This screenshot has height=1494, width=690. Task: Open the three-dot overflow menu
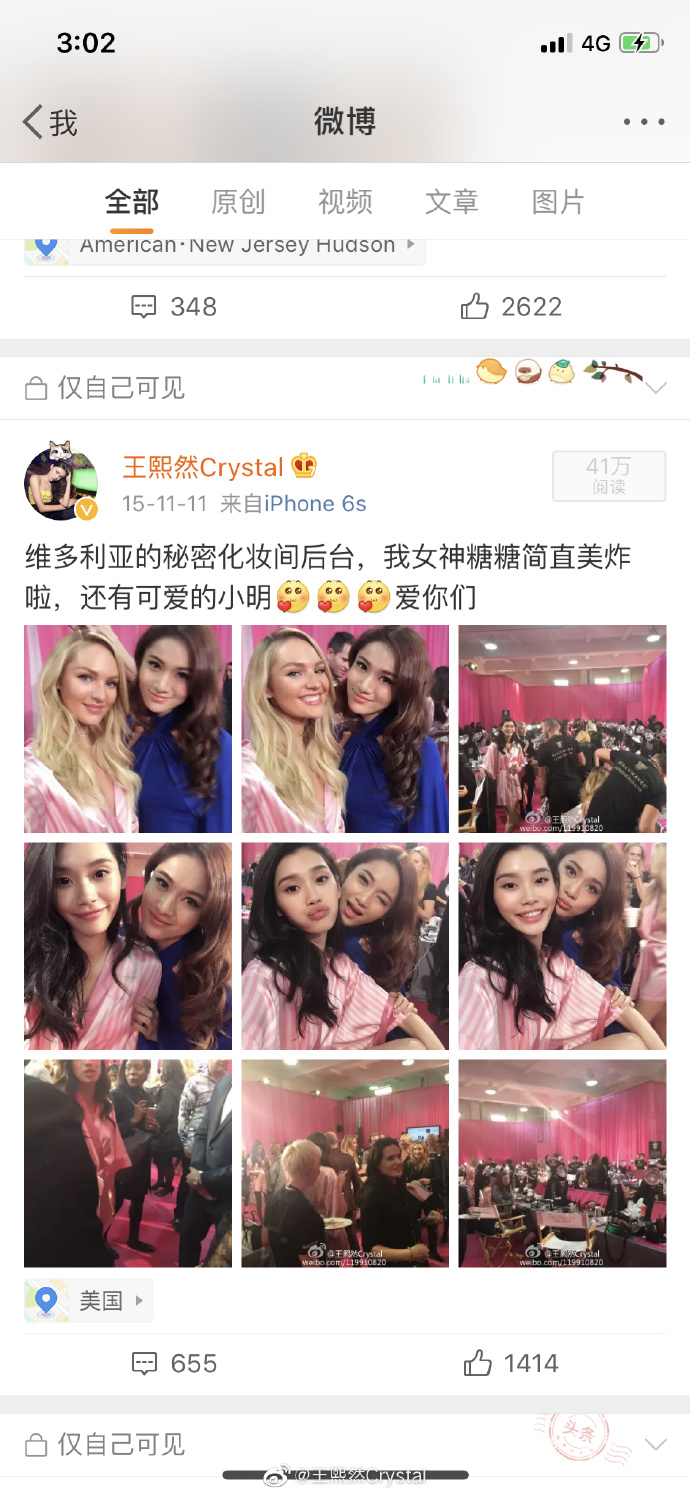pyautogui.click(x=643, y=122)
